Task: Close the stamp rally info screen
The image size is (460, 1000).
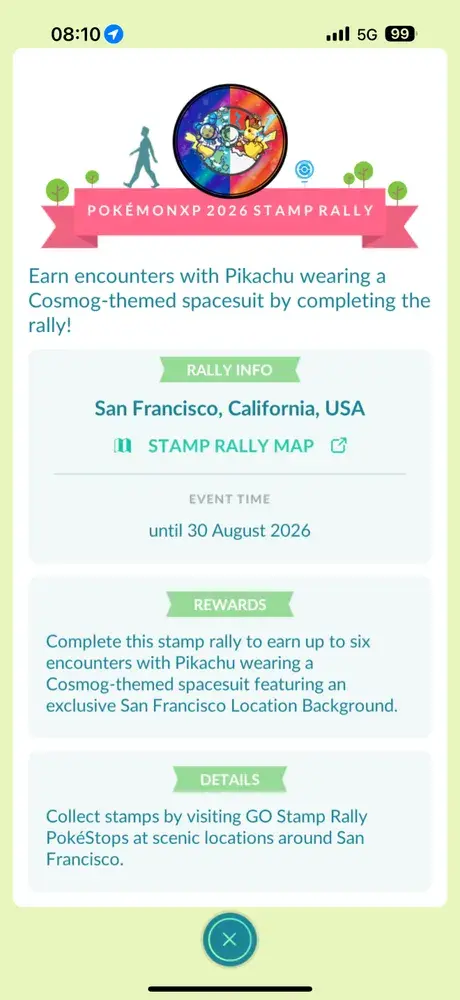Action: click(x=230, y=939)
